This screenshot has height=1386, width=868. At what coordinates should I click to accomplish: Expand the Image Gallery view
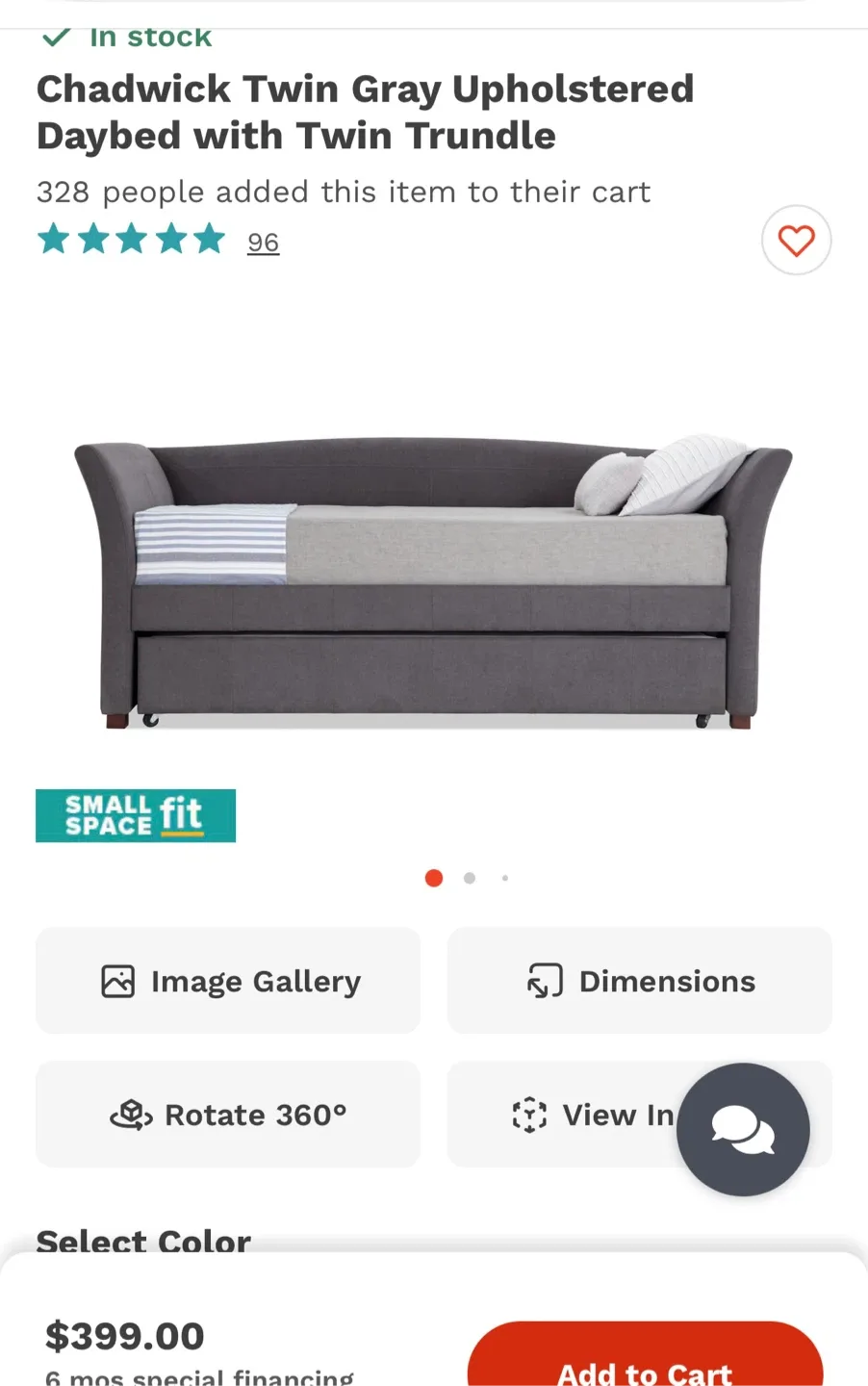(x=227, y=981)
